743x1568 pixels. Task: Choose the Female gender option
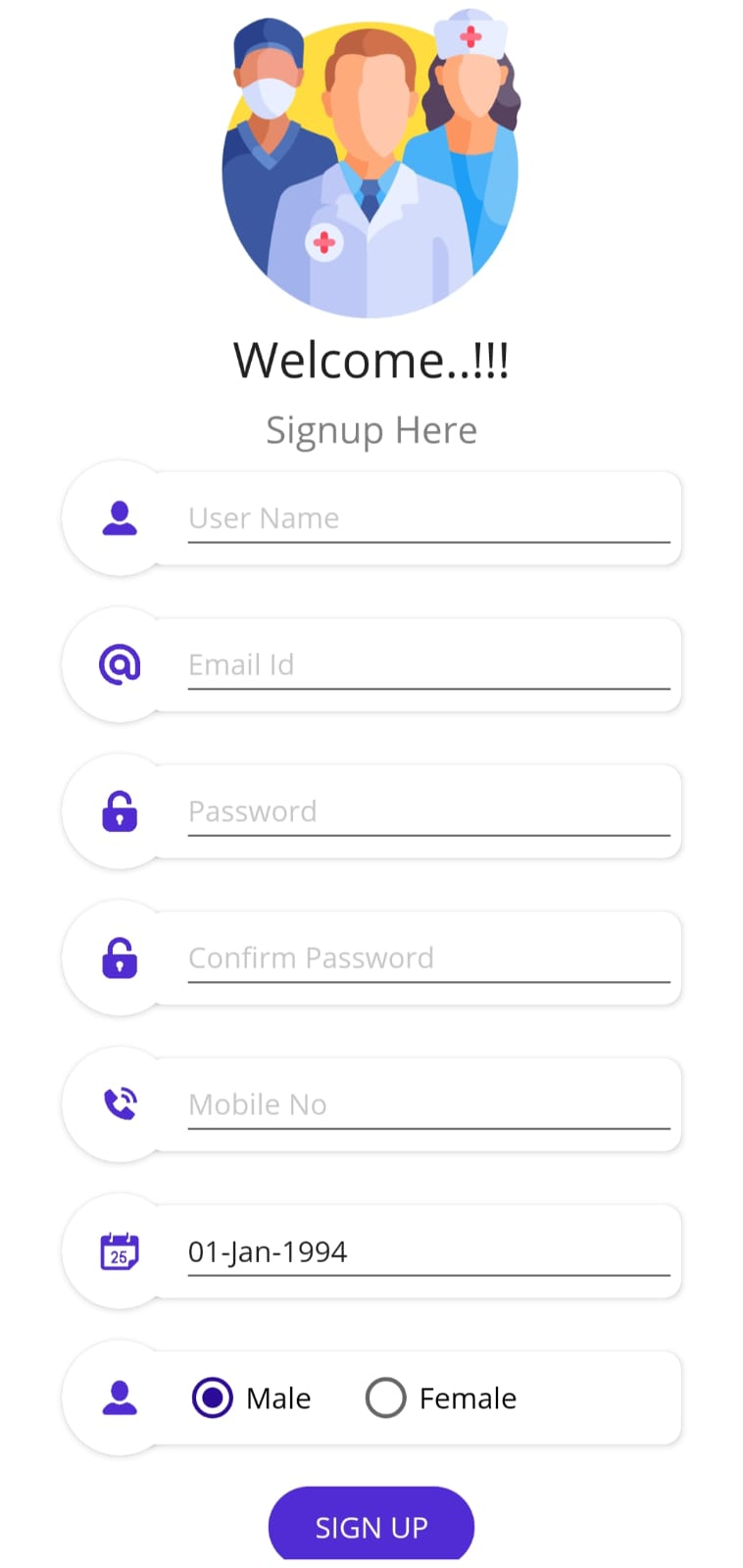(x=386, y=1398)
